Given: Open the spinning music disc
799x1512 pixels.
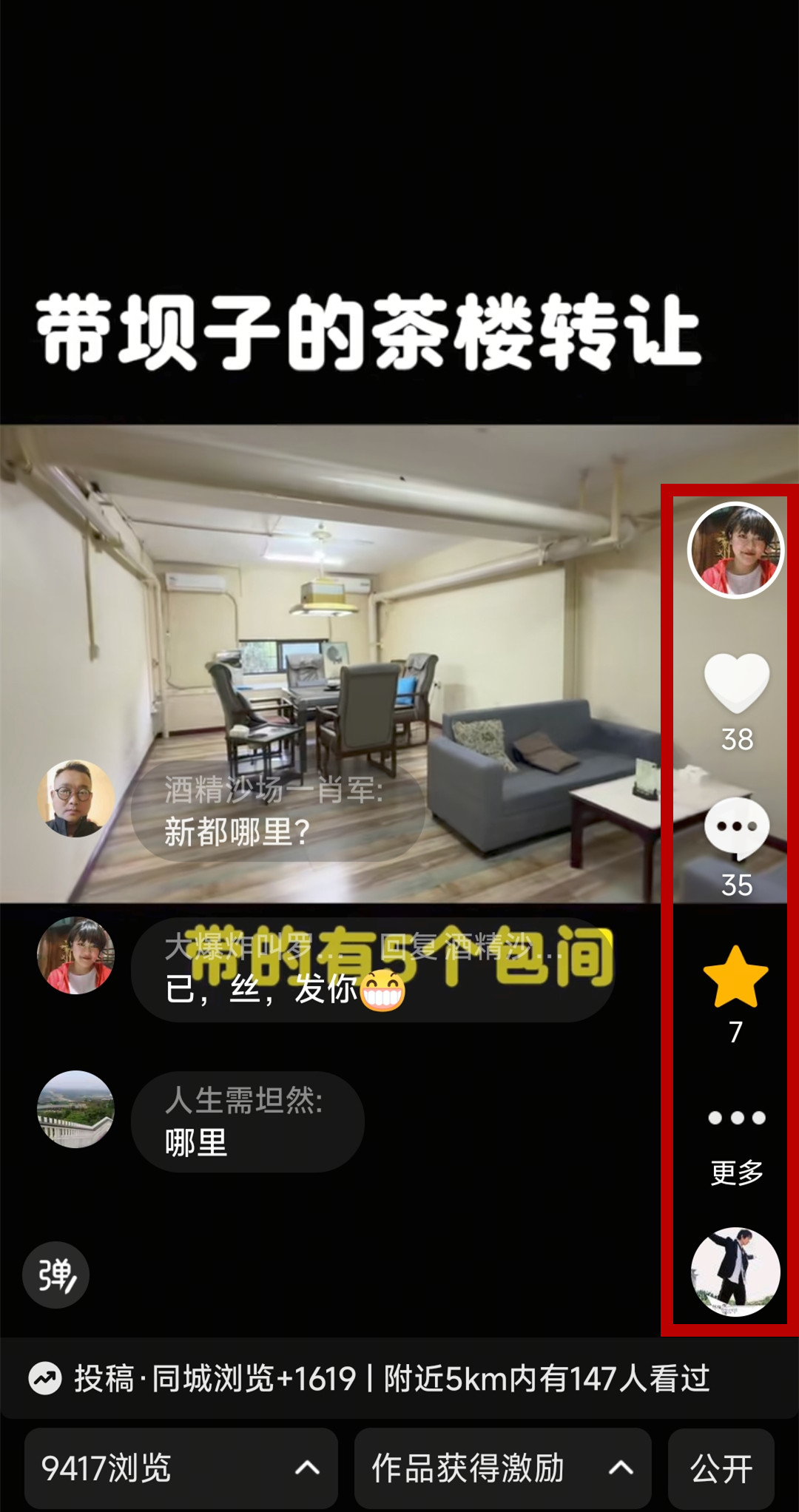Looking at the screenshot, I should pos(735,1272).
